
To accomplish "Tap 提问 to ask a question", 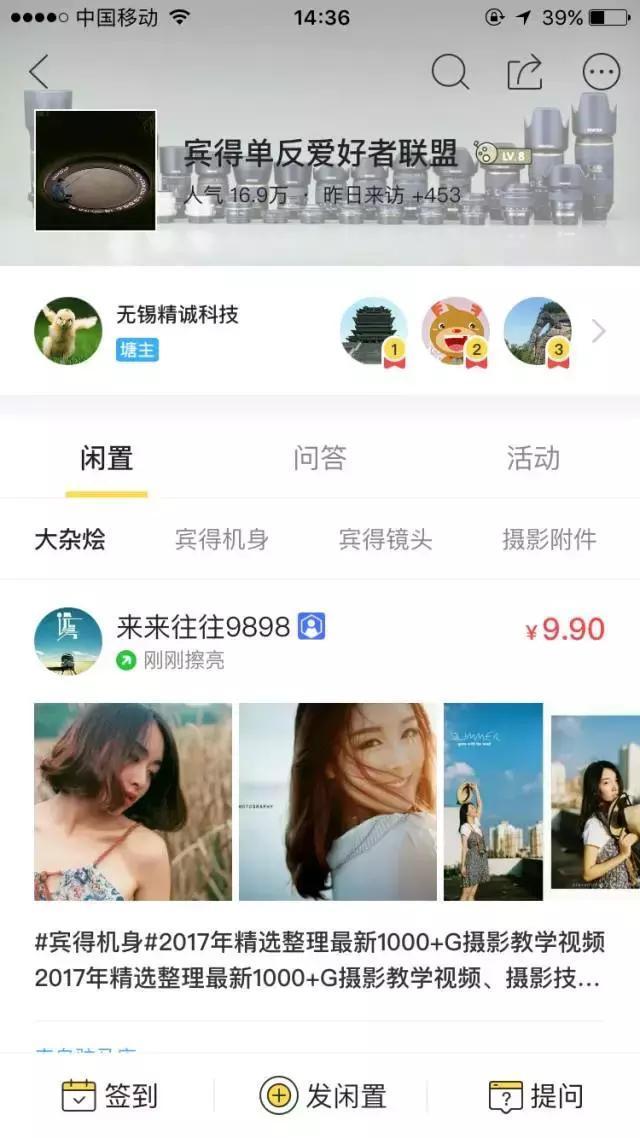I will coord(536,1096).
